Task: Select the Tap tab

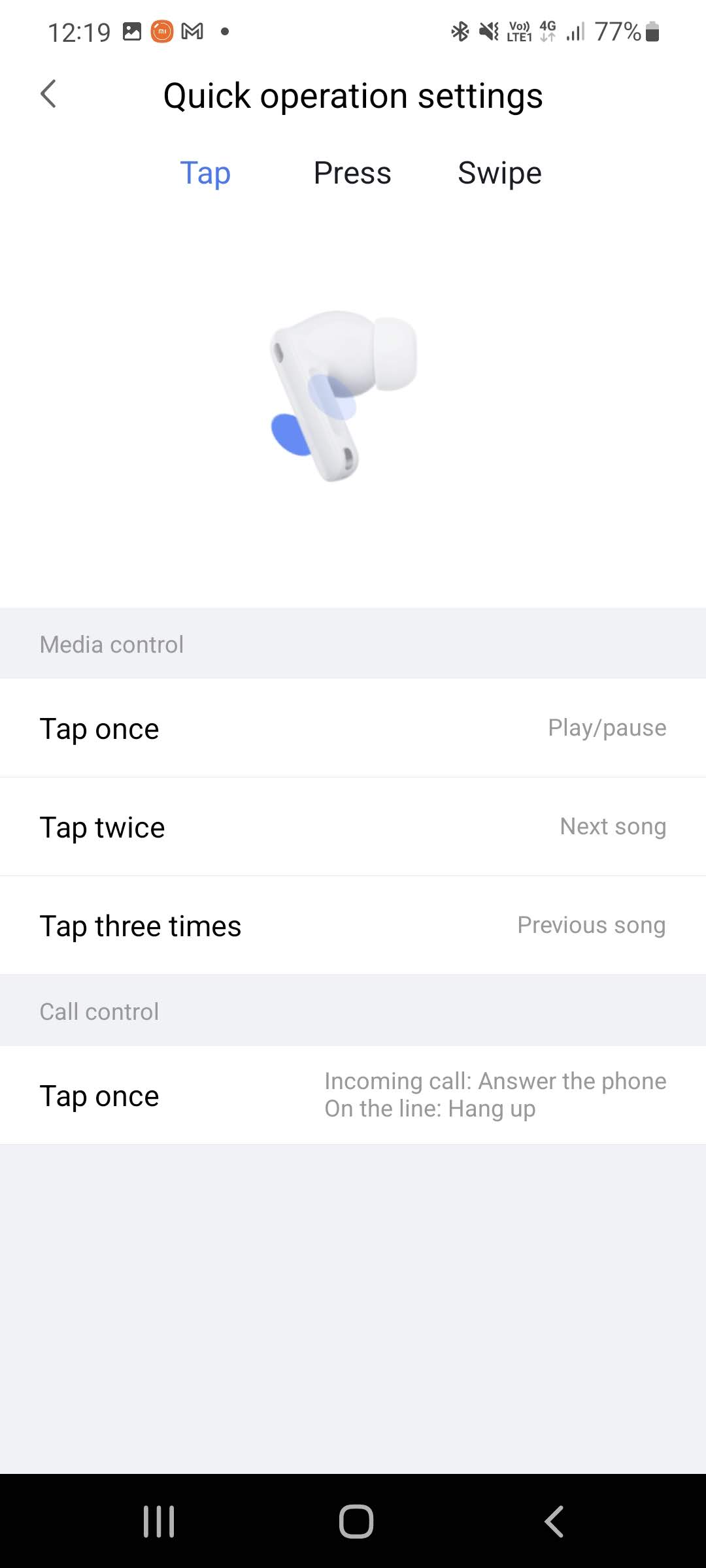Action: click(x=205, y=173)
